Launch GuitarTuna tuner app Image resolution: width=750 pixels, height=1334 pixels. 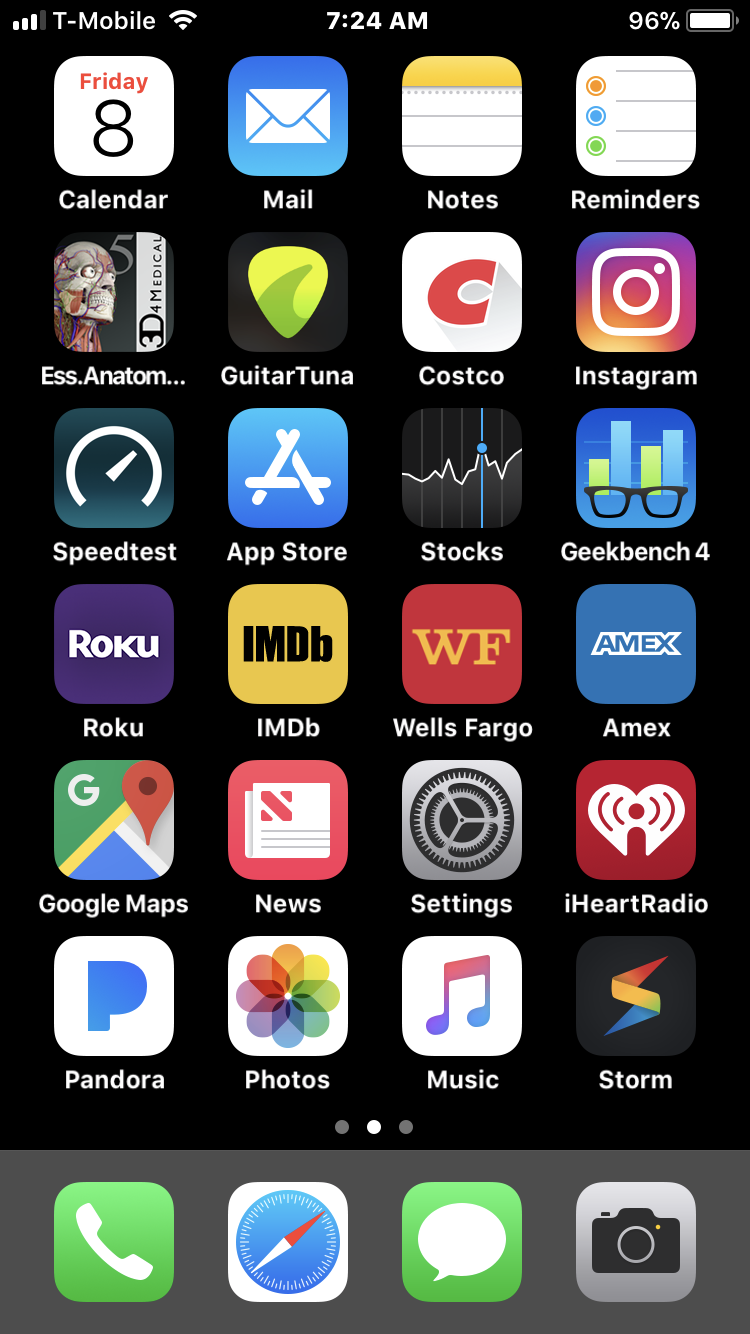point(288,292)
